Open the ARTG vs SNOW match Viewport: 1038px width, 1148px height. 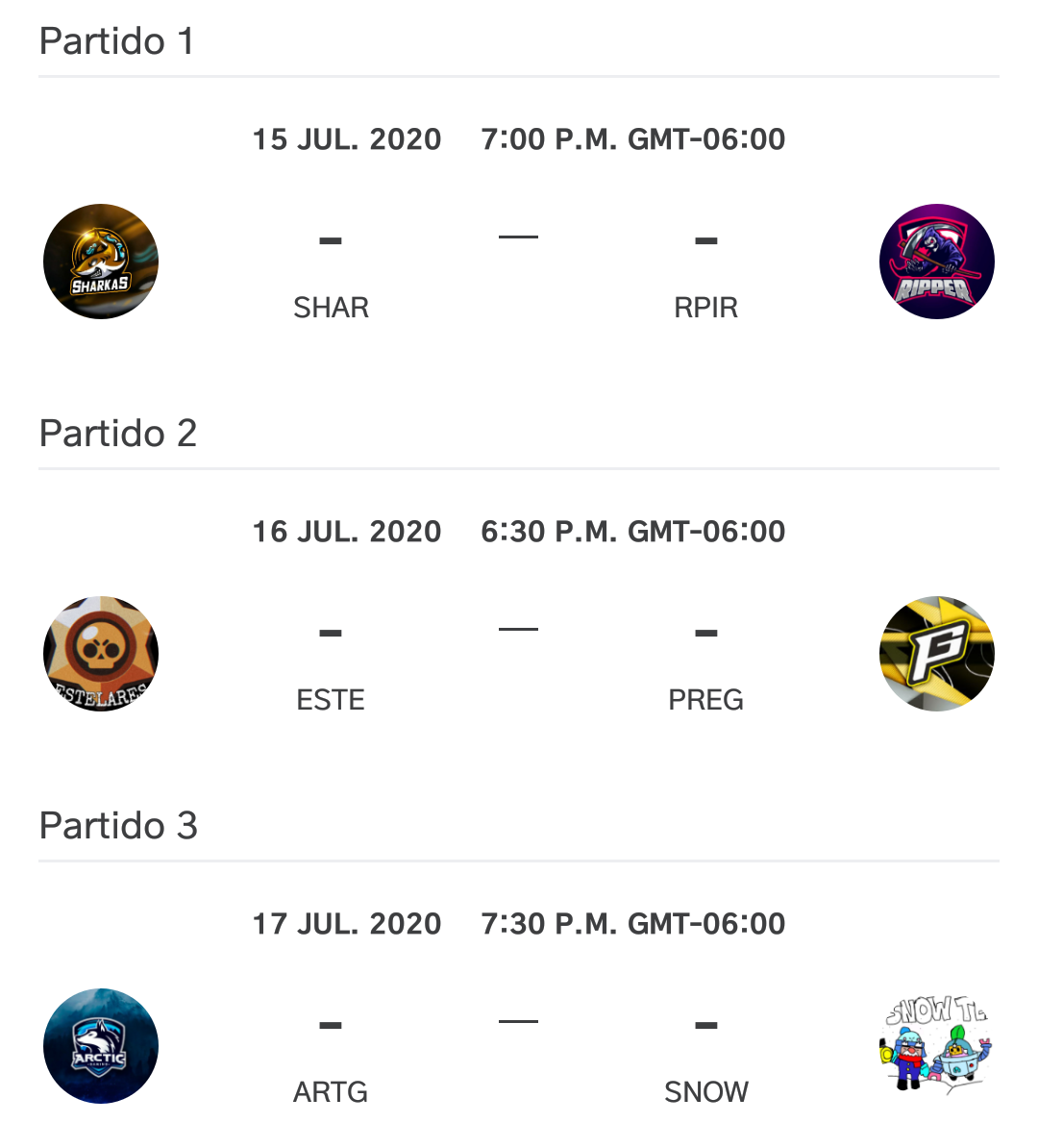518,1021
